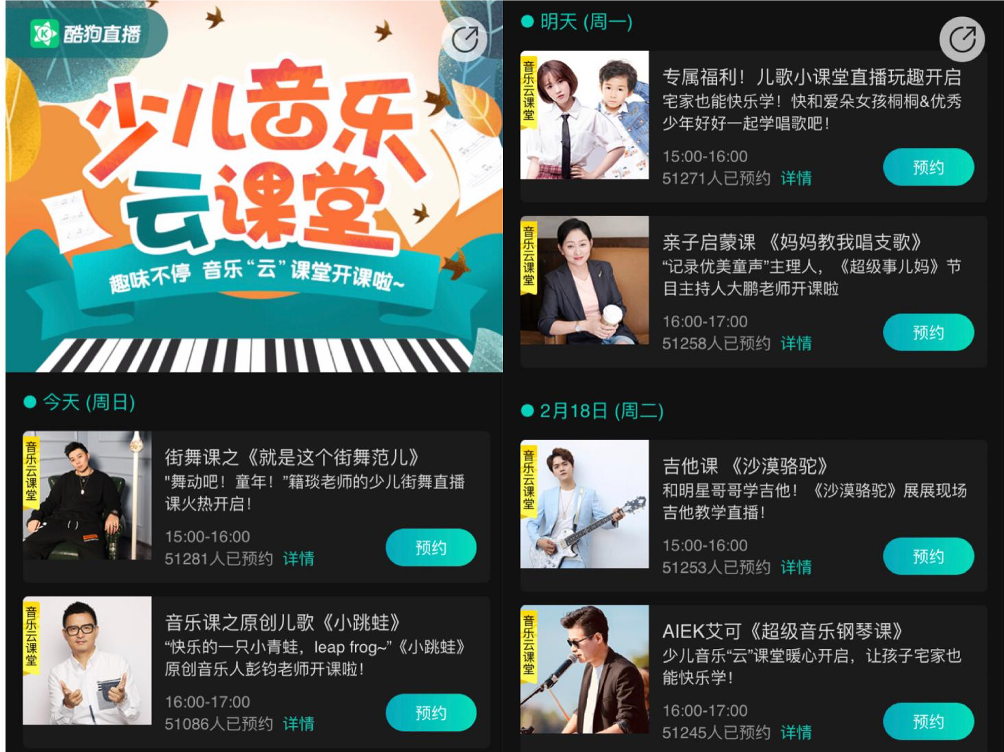Screen dimensions: 1004x752
Task: Reserve the 亲子启蒙课《妈妈教我唱支歌》 class
Action: click(x=928, y=332)
